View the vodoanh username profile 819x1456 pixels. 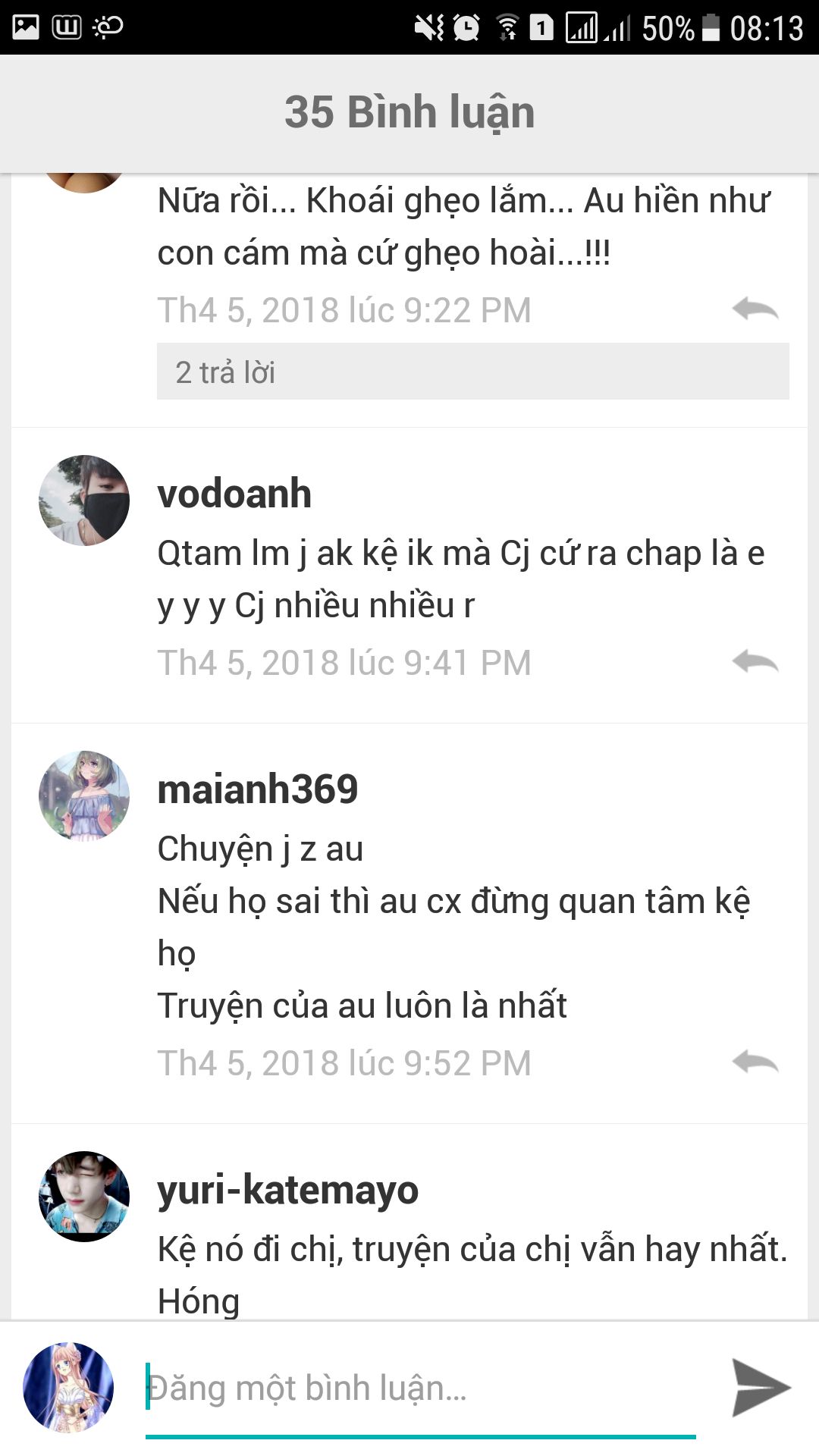234,494
